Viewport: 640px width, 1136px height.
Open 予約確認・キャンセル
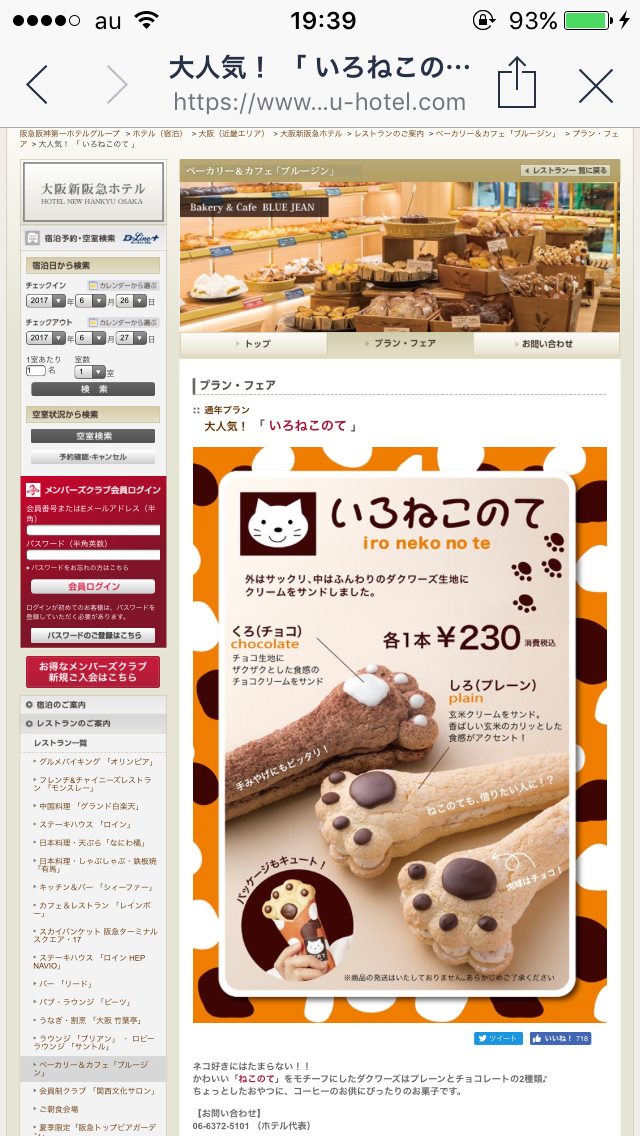[93, 457]
